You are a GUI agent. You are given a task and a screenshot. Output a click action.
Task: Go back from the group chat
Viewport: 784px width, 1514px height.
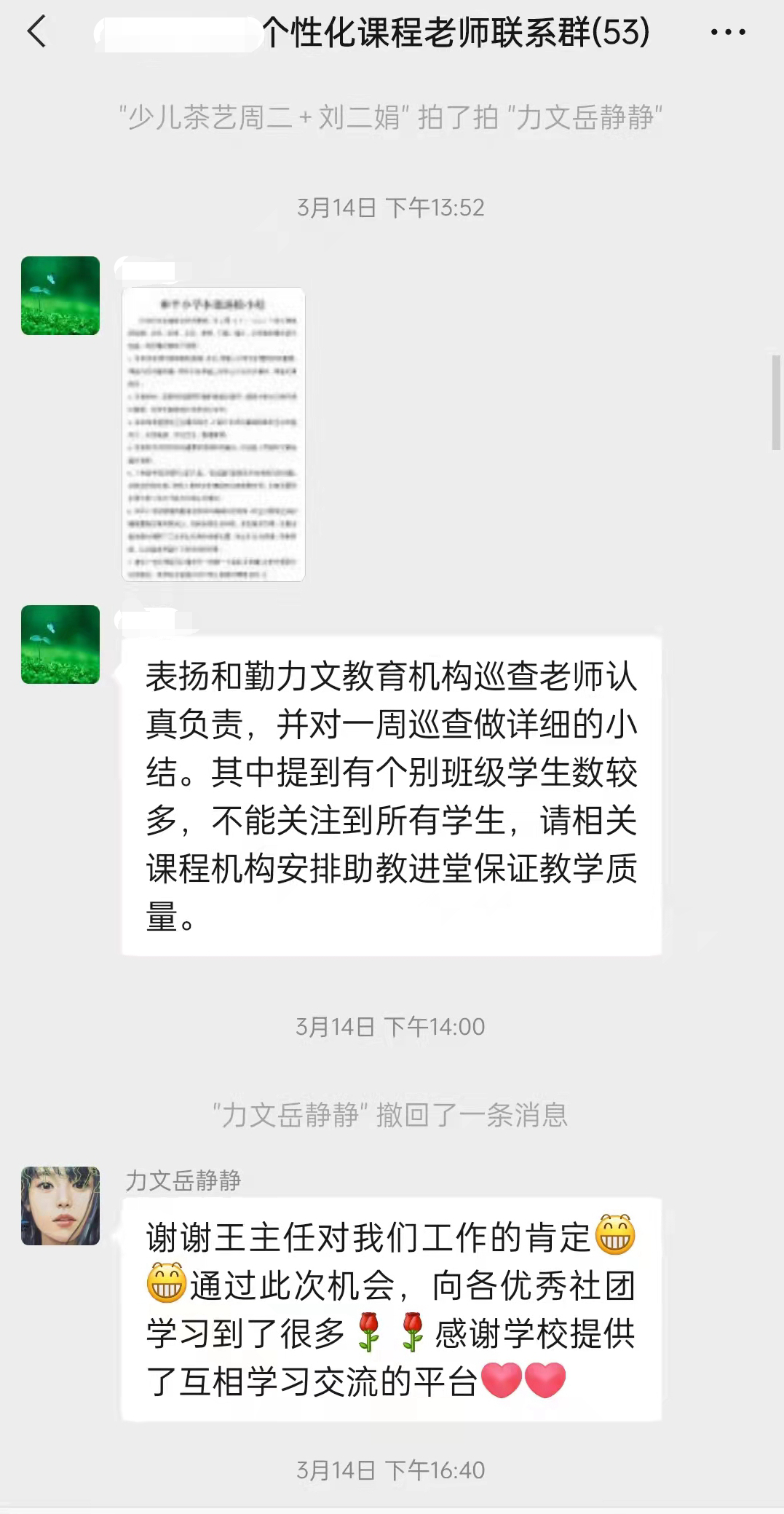tap(36, 32)
